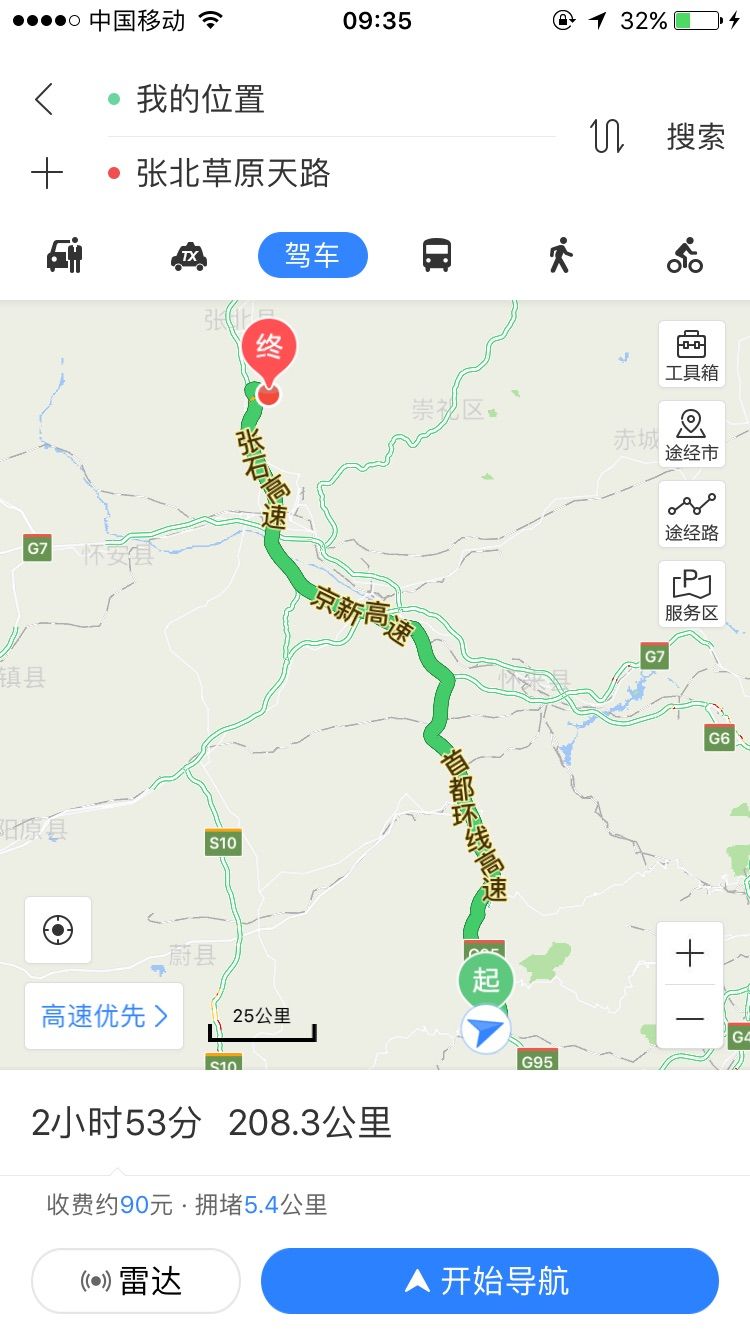Image resolution: width=750 pixels, height=1334 pixels.
Task: Go back using the top-left arrow
Action: [x=43, y=99]
